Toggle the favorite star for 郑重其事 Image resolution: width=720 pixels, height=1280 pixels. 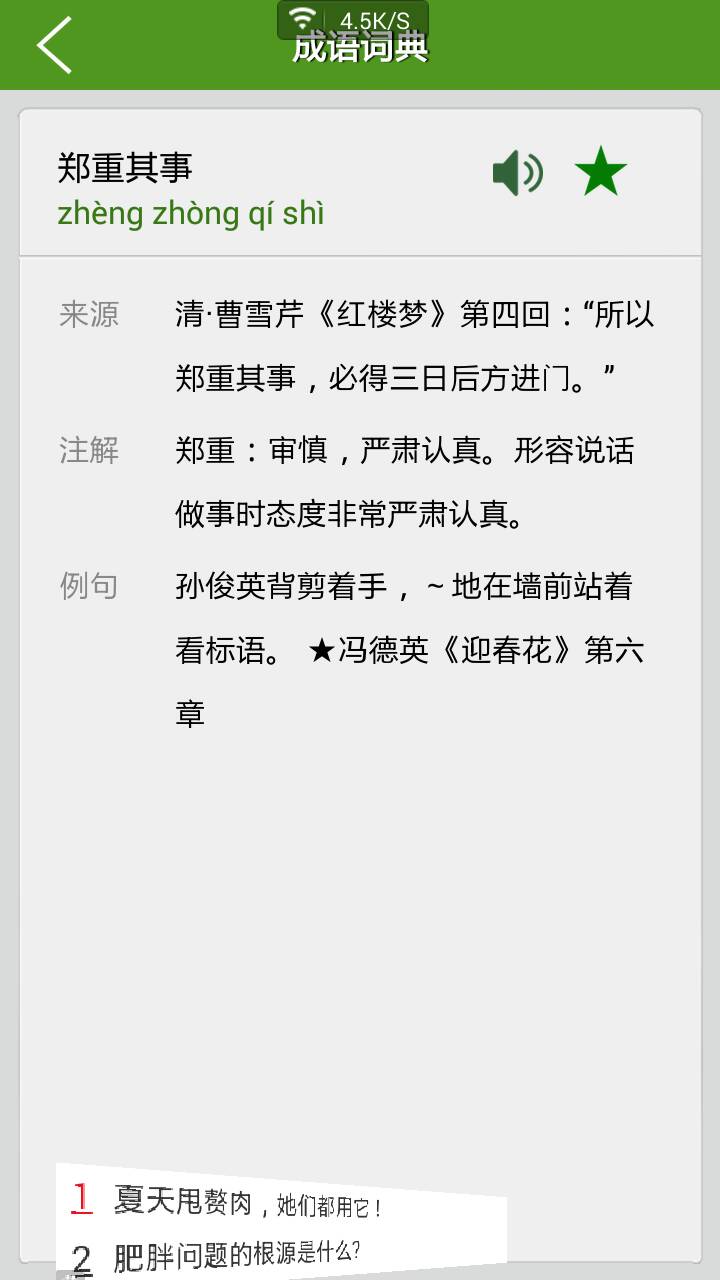600,171
